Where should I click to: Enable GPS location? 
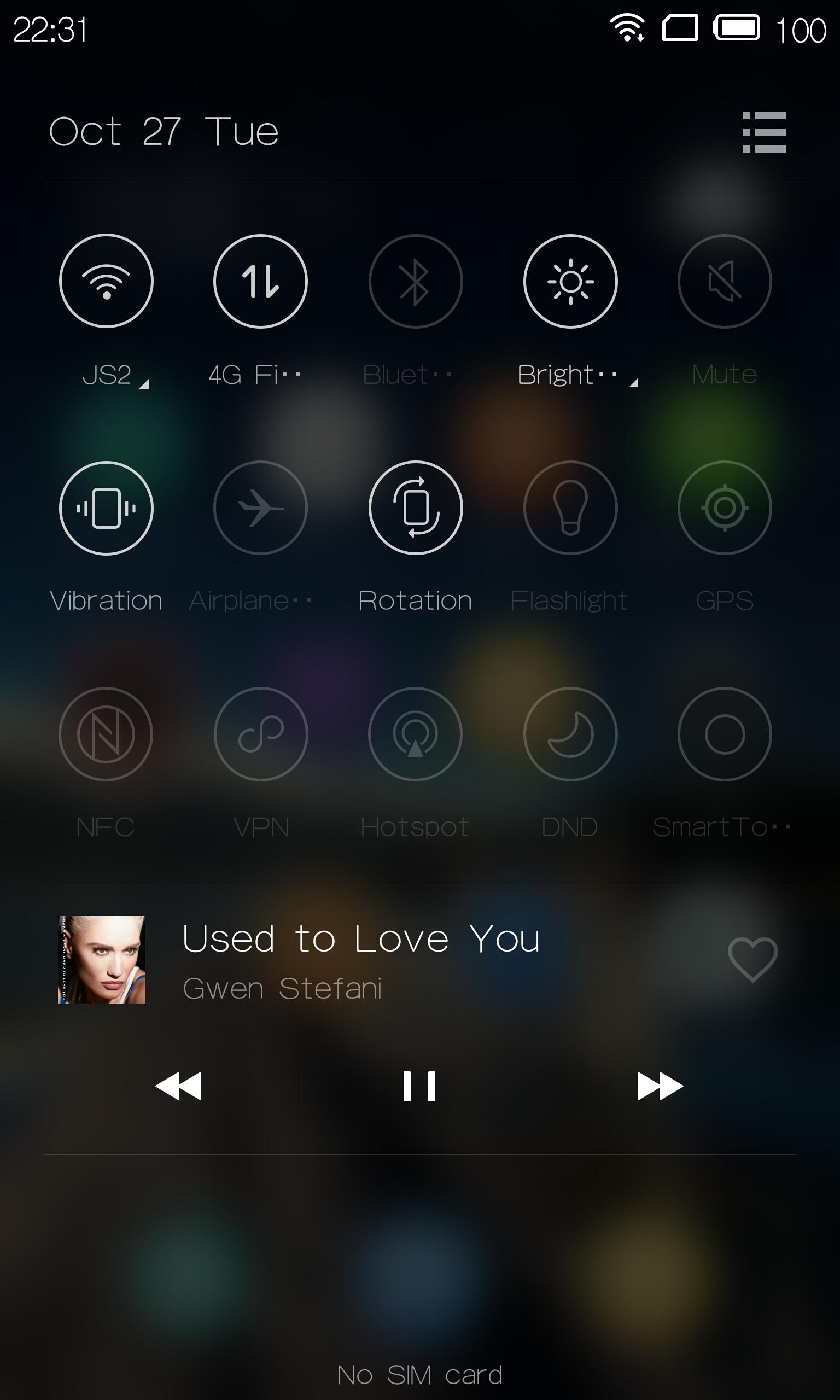725,507
